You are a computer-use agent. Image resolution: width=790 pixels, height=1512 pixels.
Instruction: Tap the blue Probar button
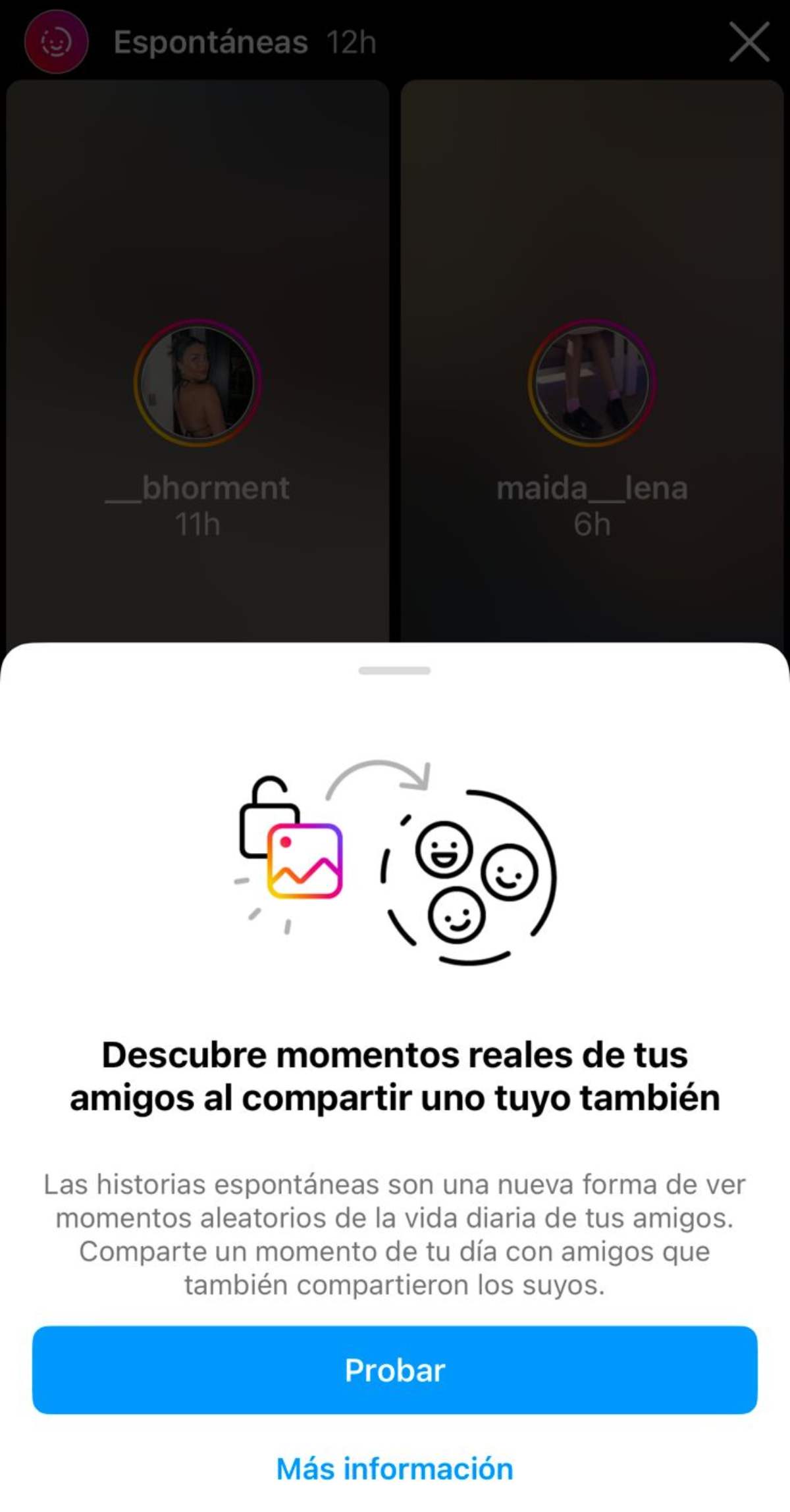394,1370
